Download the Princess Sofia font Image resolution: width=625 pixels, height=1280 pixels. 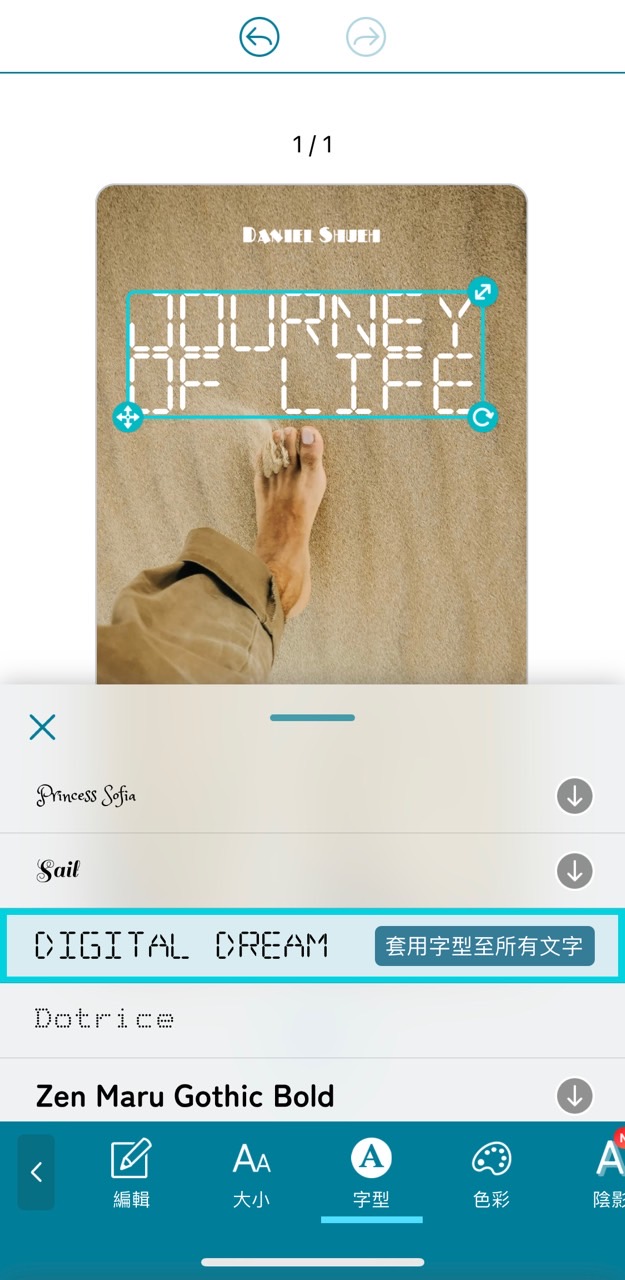[x=574, y=797]
